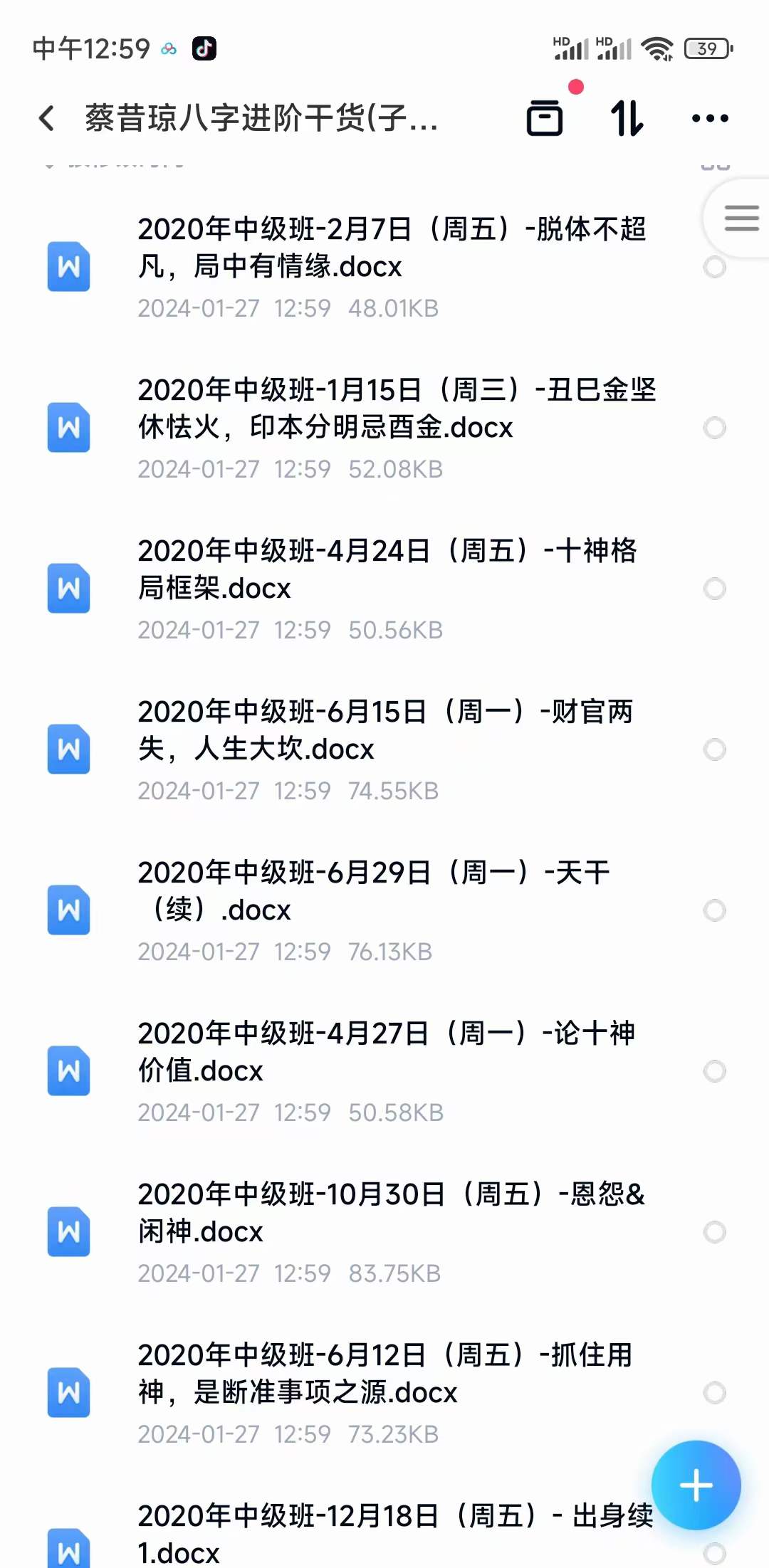Open the sort order arrows icon

pyautogui.click(x=627, y=118)
